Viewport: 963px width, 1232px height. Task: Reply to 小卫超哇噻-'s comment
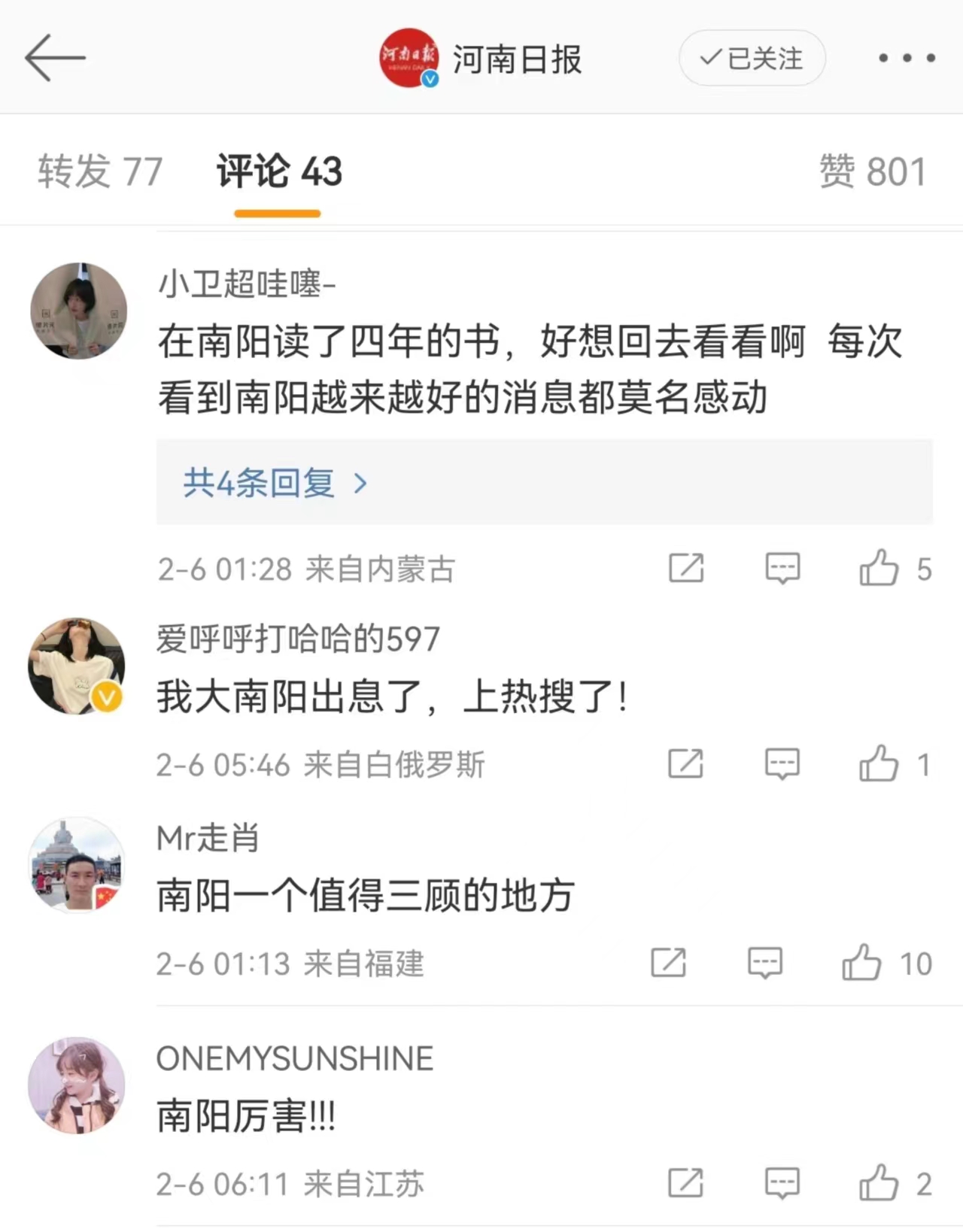(x=782, y=569)
